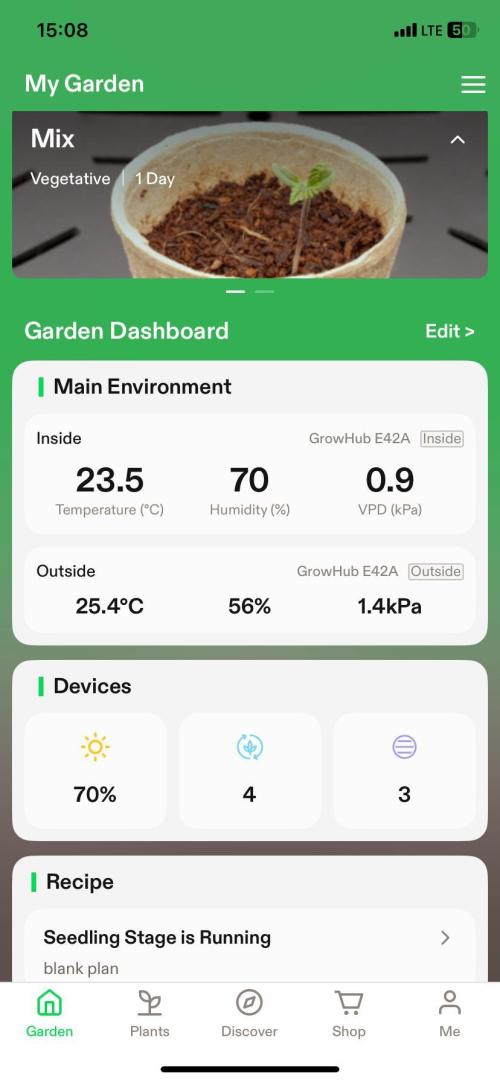
Task: Switch to the Me tab
Action: tap(450, 1013)
